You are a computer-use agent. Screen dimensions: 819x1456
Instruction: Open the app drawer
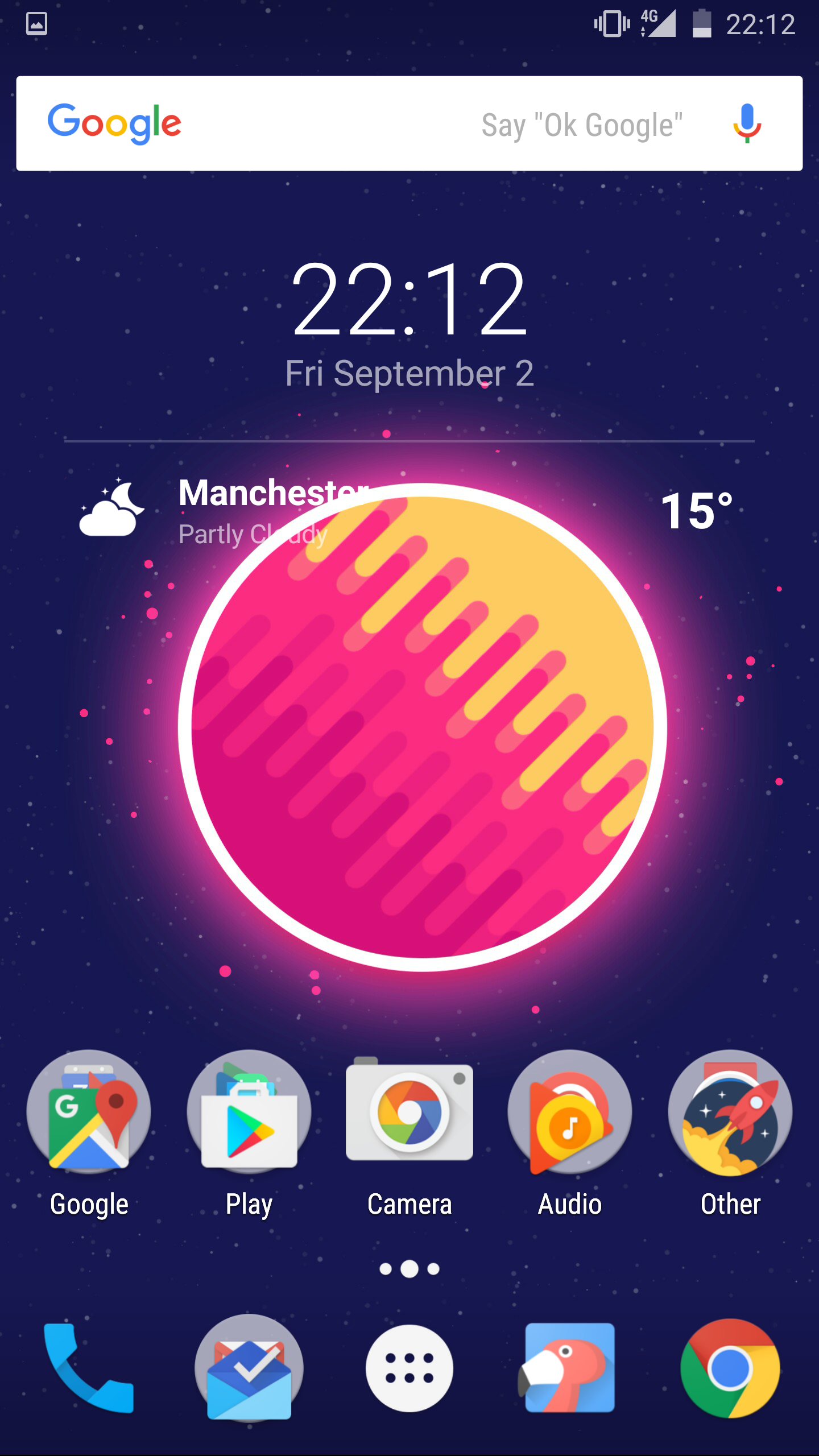(x=409, y=1368)
